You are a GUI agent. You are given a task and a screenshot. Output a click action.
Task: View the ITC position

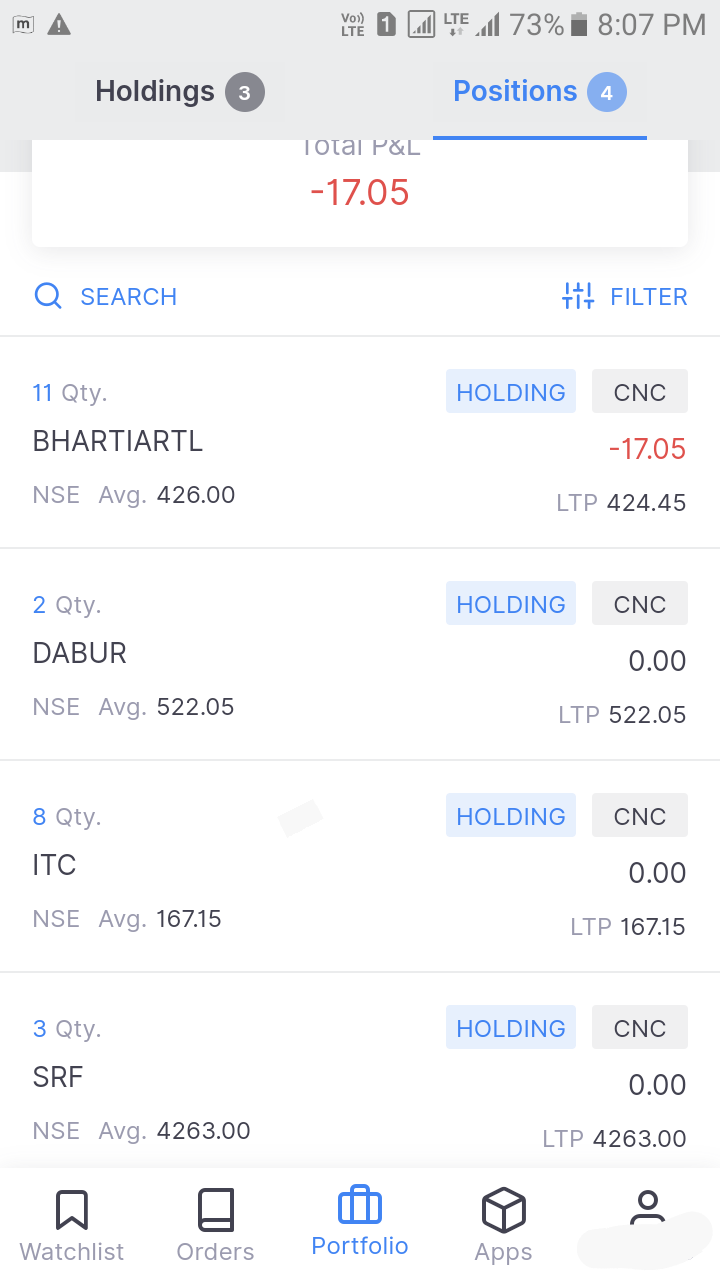pos(360,867)
